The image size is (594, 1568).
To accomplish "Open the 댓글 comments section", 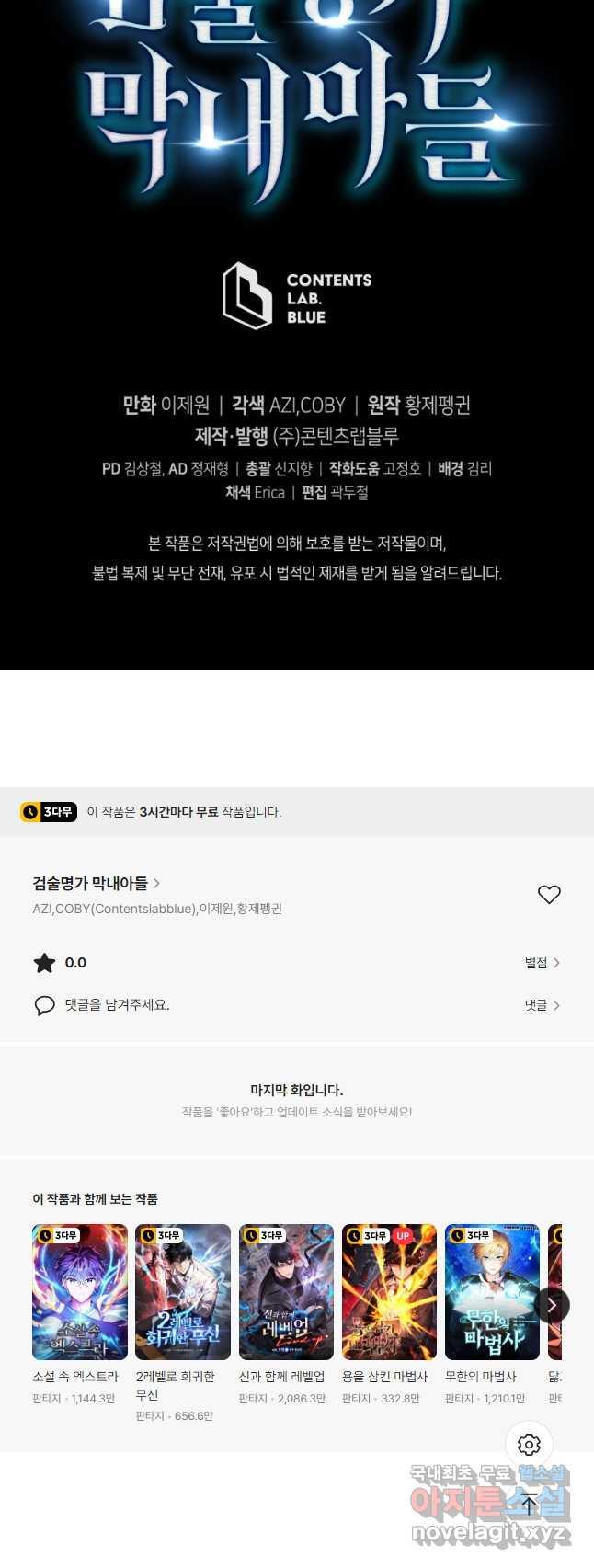I will pyautogui.click(x=542, y=1005).
